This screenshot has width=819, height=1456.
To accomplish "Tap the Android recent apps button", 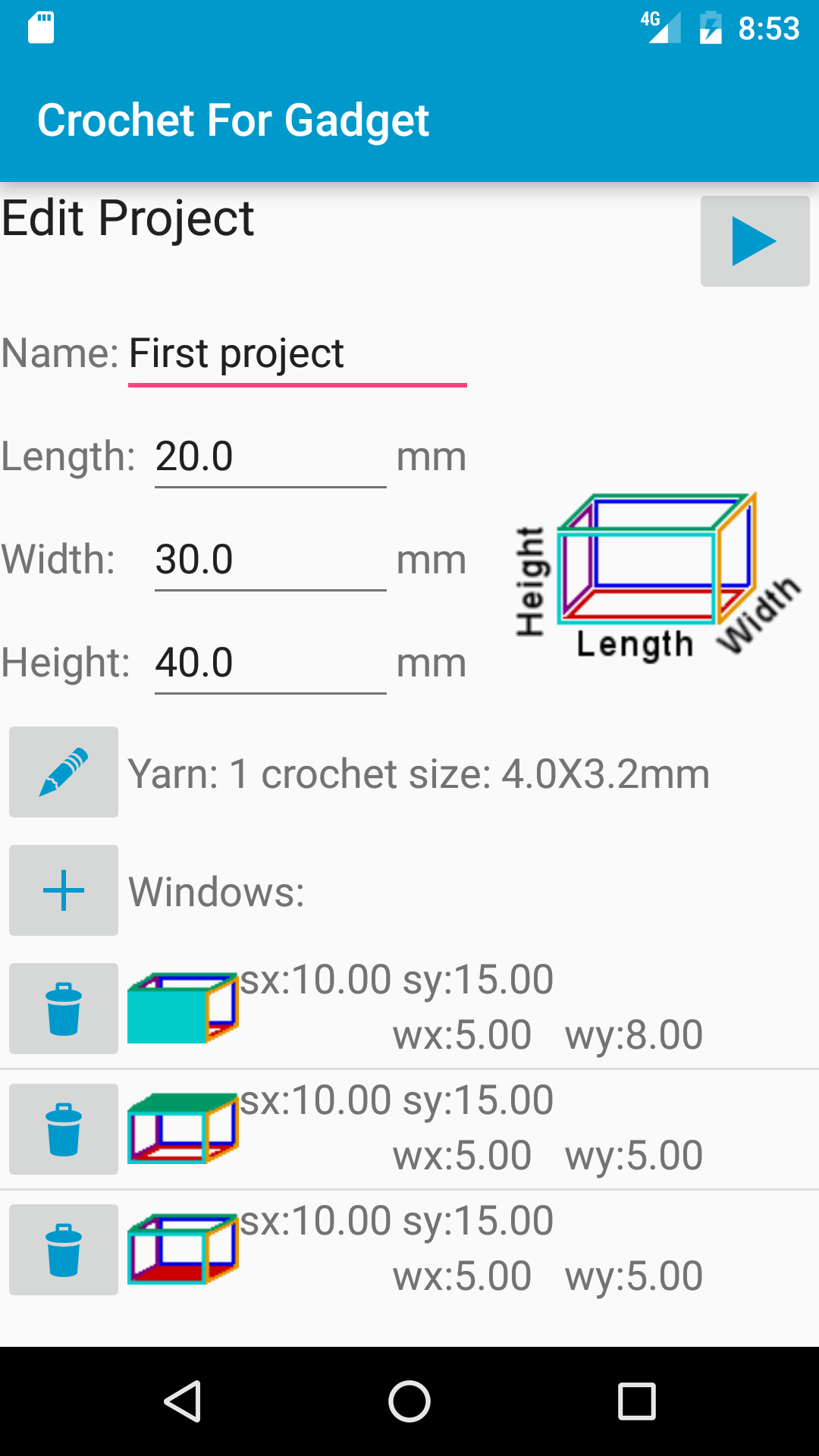I will pos(635,1402).
